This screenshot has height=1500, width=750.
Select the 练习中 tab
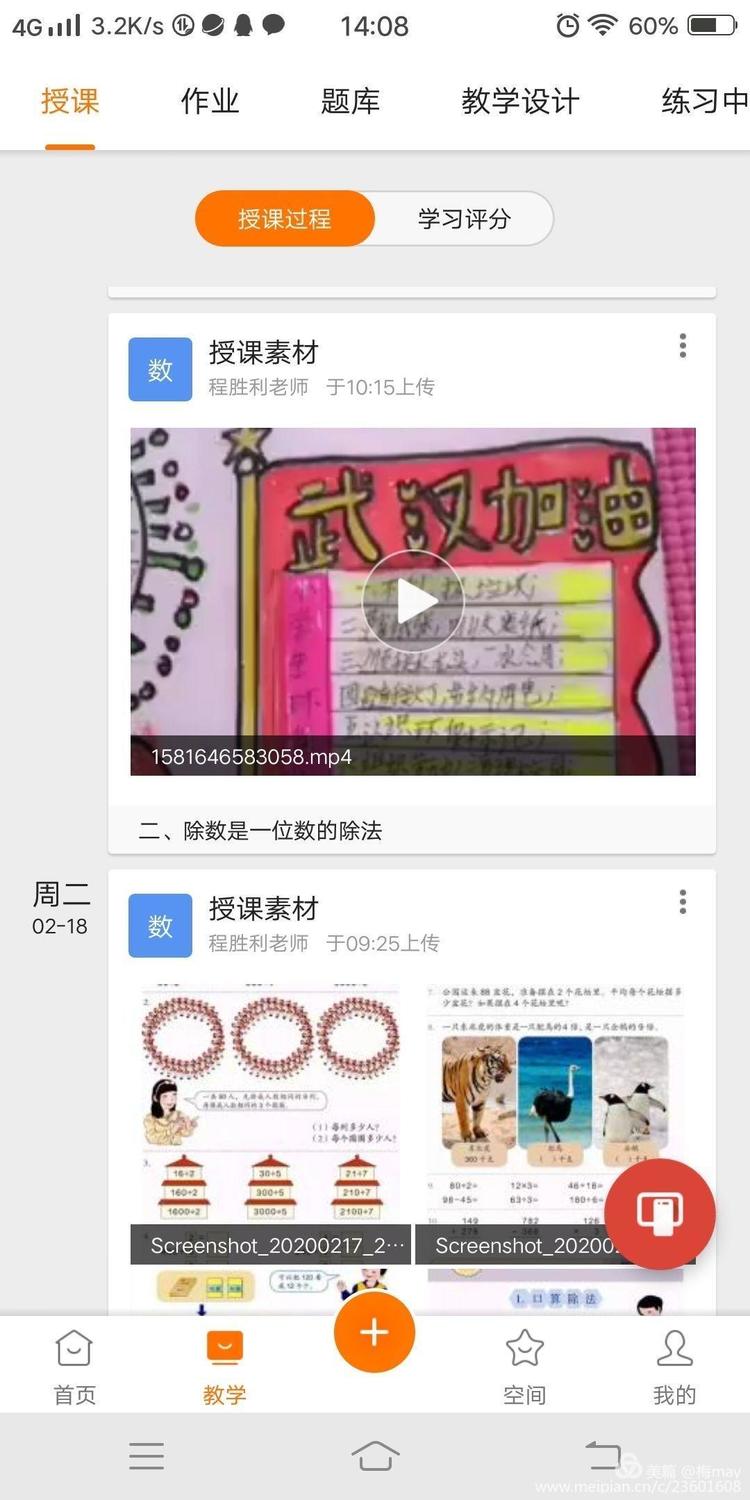(703, 101)
